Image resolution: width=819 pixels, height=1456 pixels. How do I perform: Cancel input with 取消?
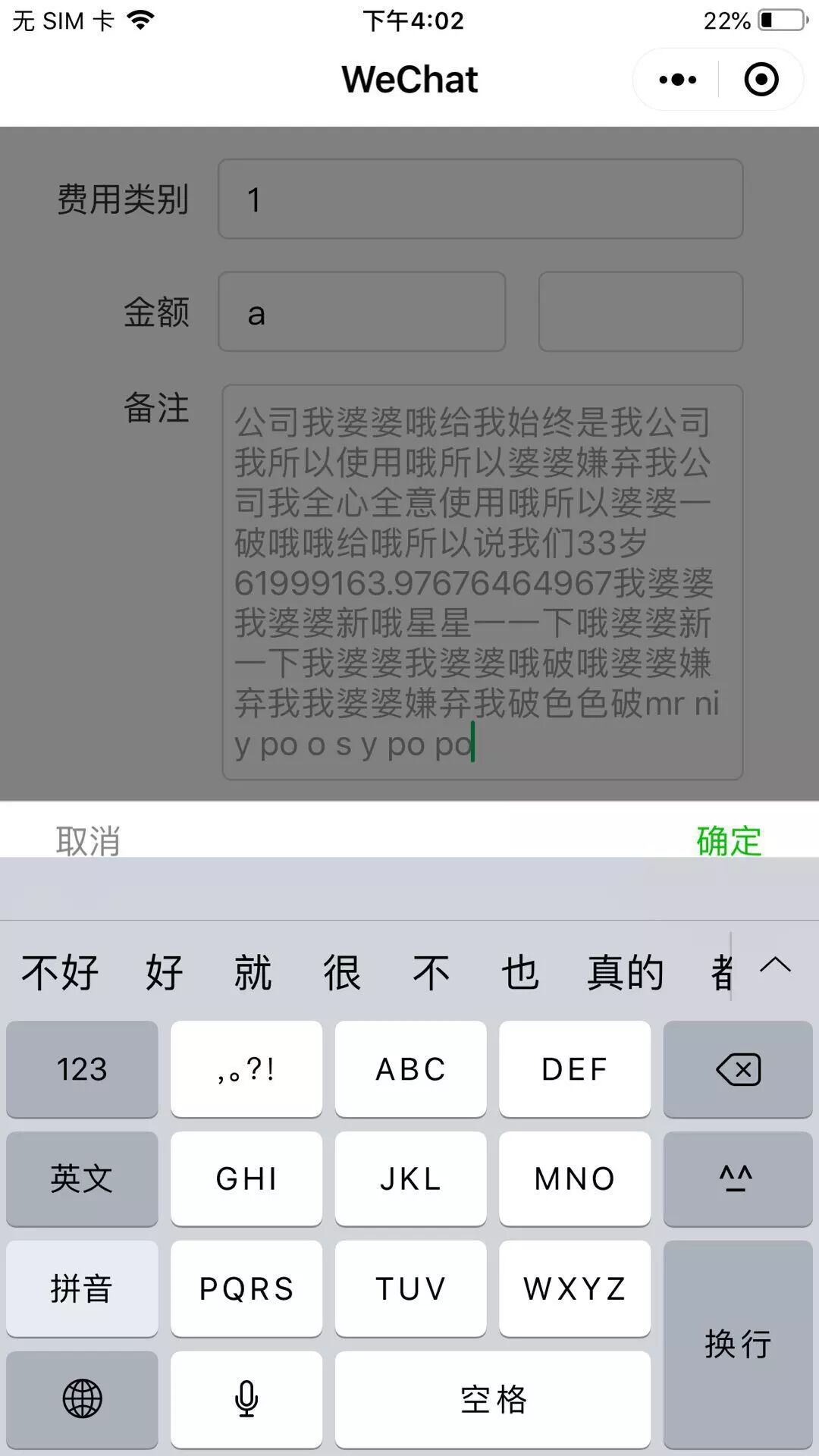point(88,841)
